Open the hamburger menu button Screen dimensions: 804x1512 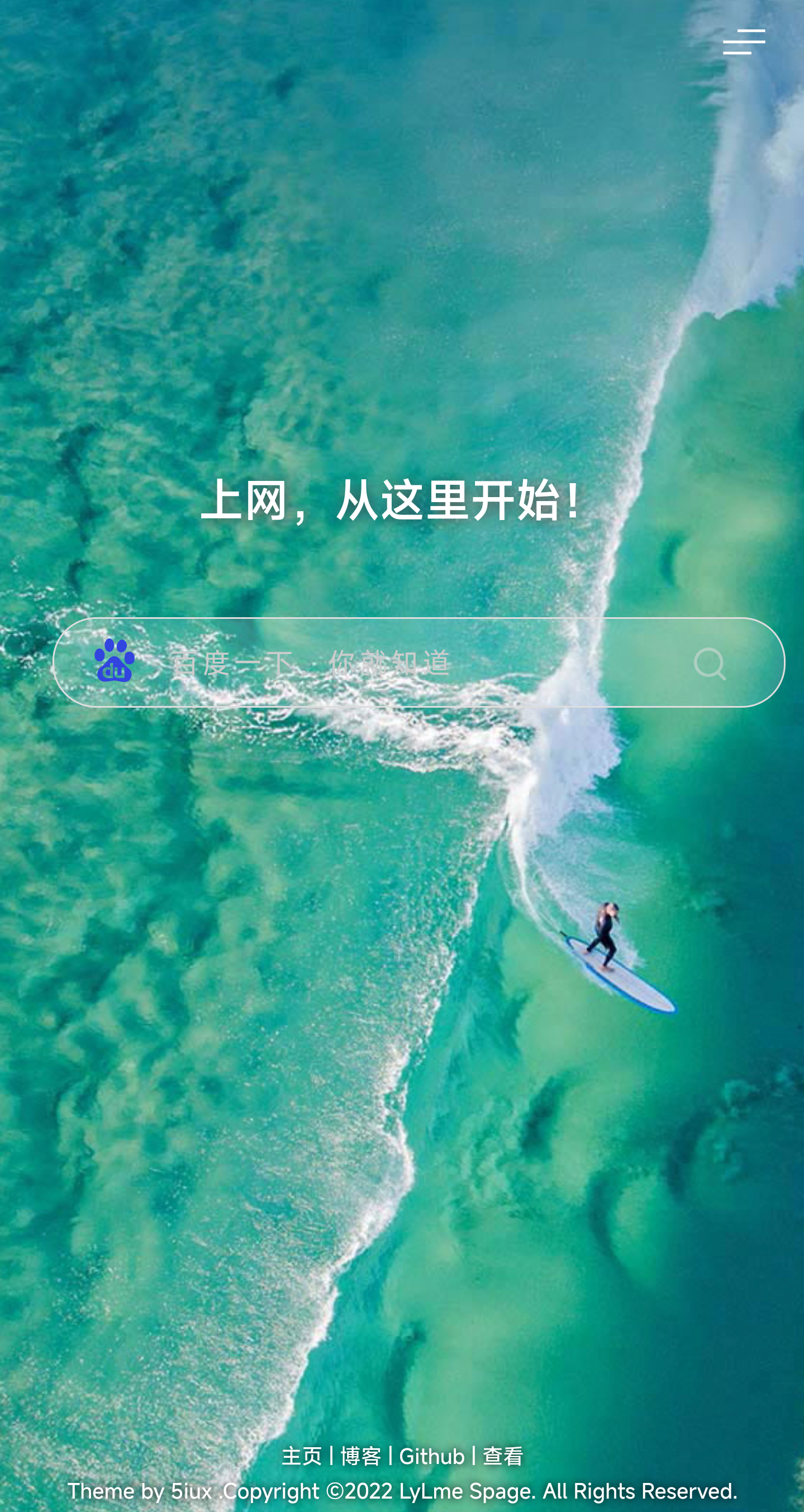(744, 42)
